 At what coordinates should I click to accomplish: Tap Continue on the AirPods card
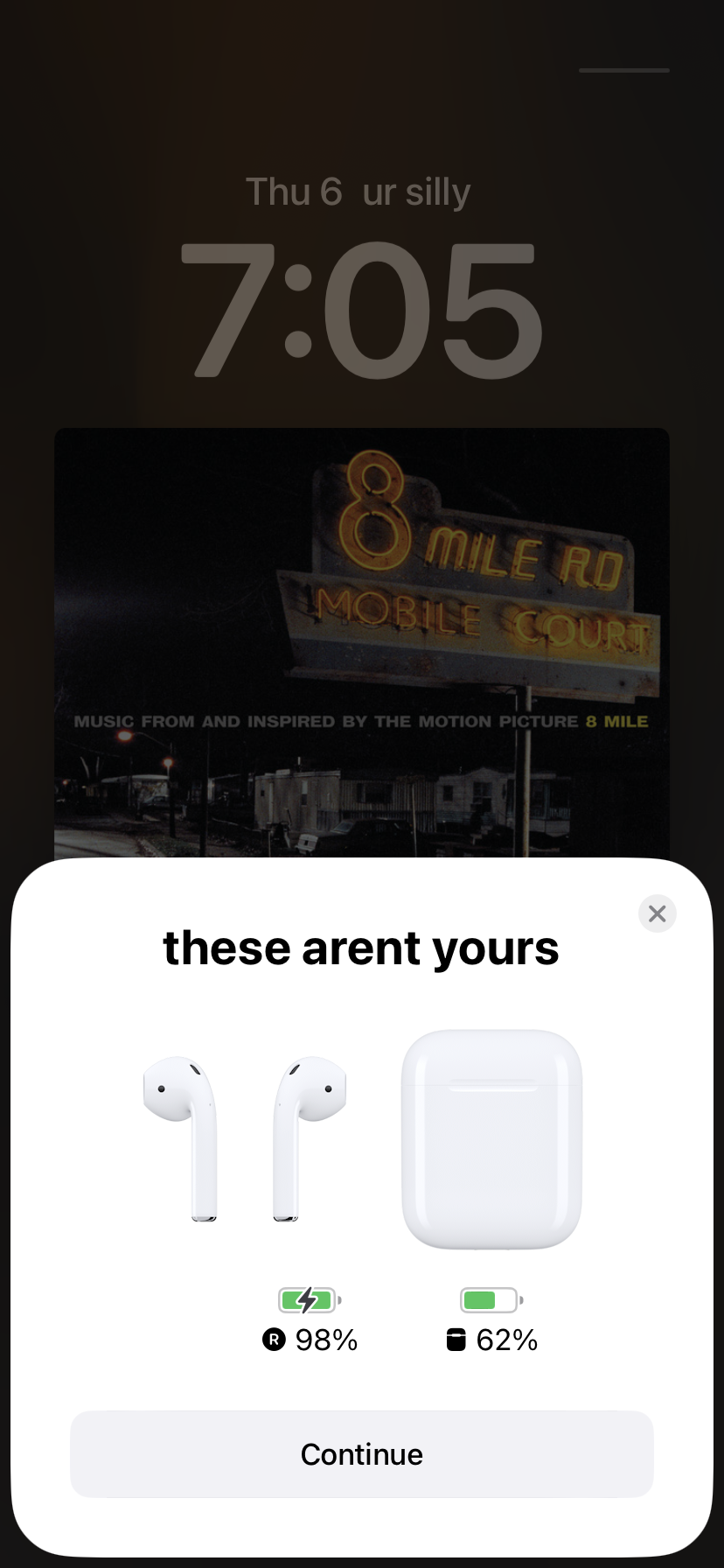point(362,1454)
